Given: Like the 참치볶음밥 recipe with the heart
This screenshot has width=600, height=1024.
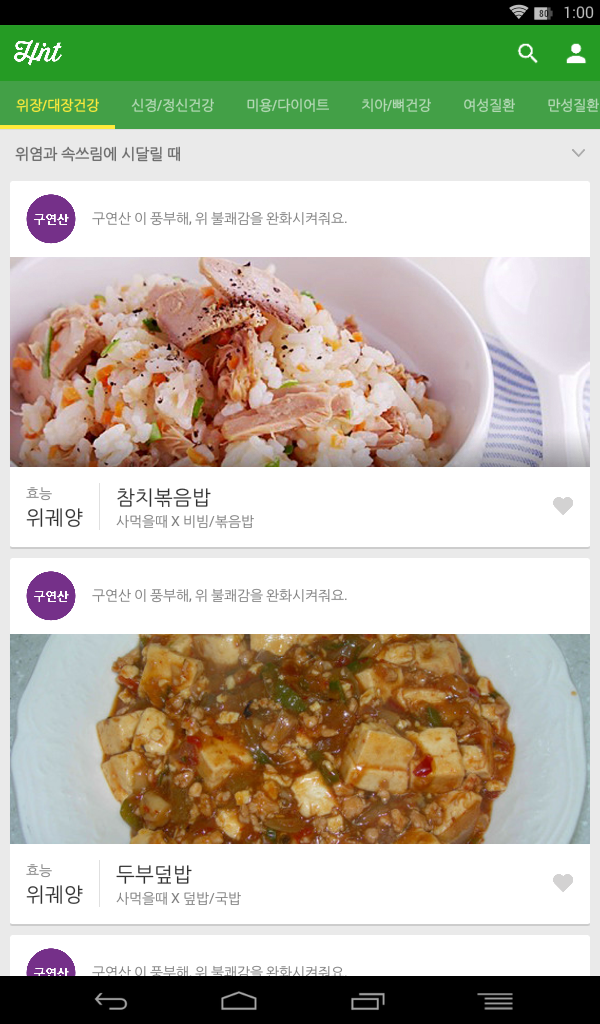Looking at the screenshot, I should tap(563, 506).
